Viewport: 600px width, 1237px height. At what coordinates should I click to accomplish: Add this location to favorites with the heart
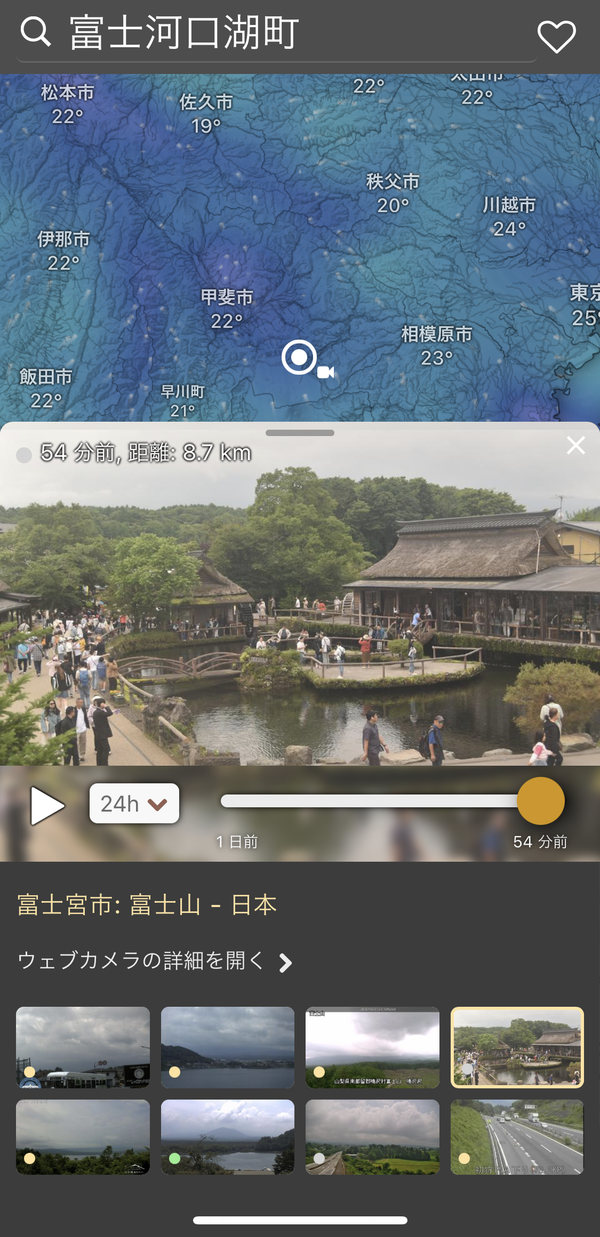pyautogui.click(x=557, y=37)
